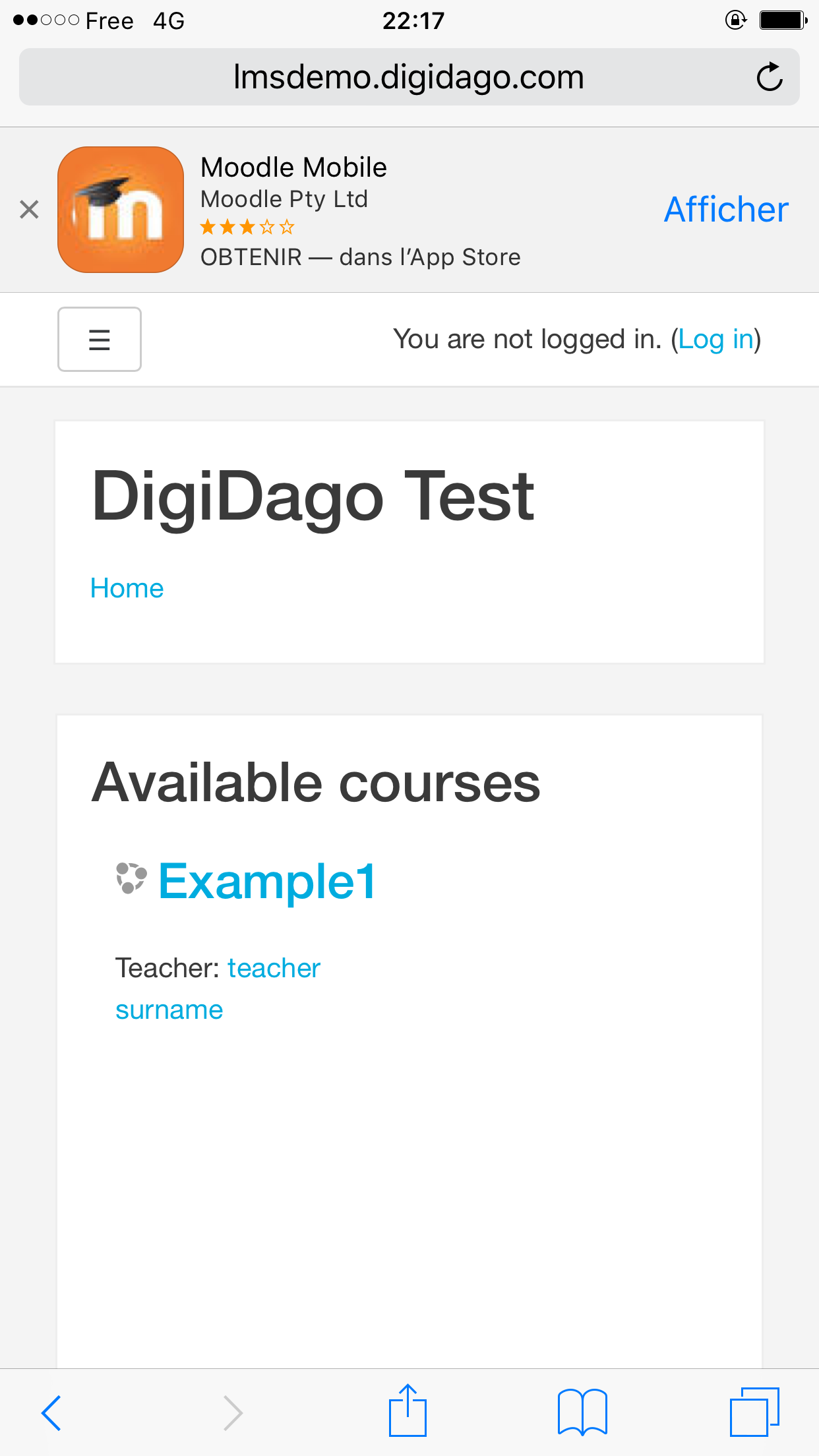Image resolution: width=819 pixels, height=1456 pixels.
Task: Dismiss the Moodle Mobile app banner
Action: pyautogui.click(x=29, y=210)
